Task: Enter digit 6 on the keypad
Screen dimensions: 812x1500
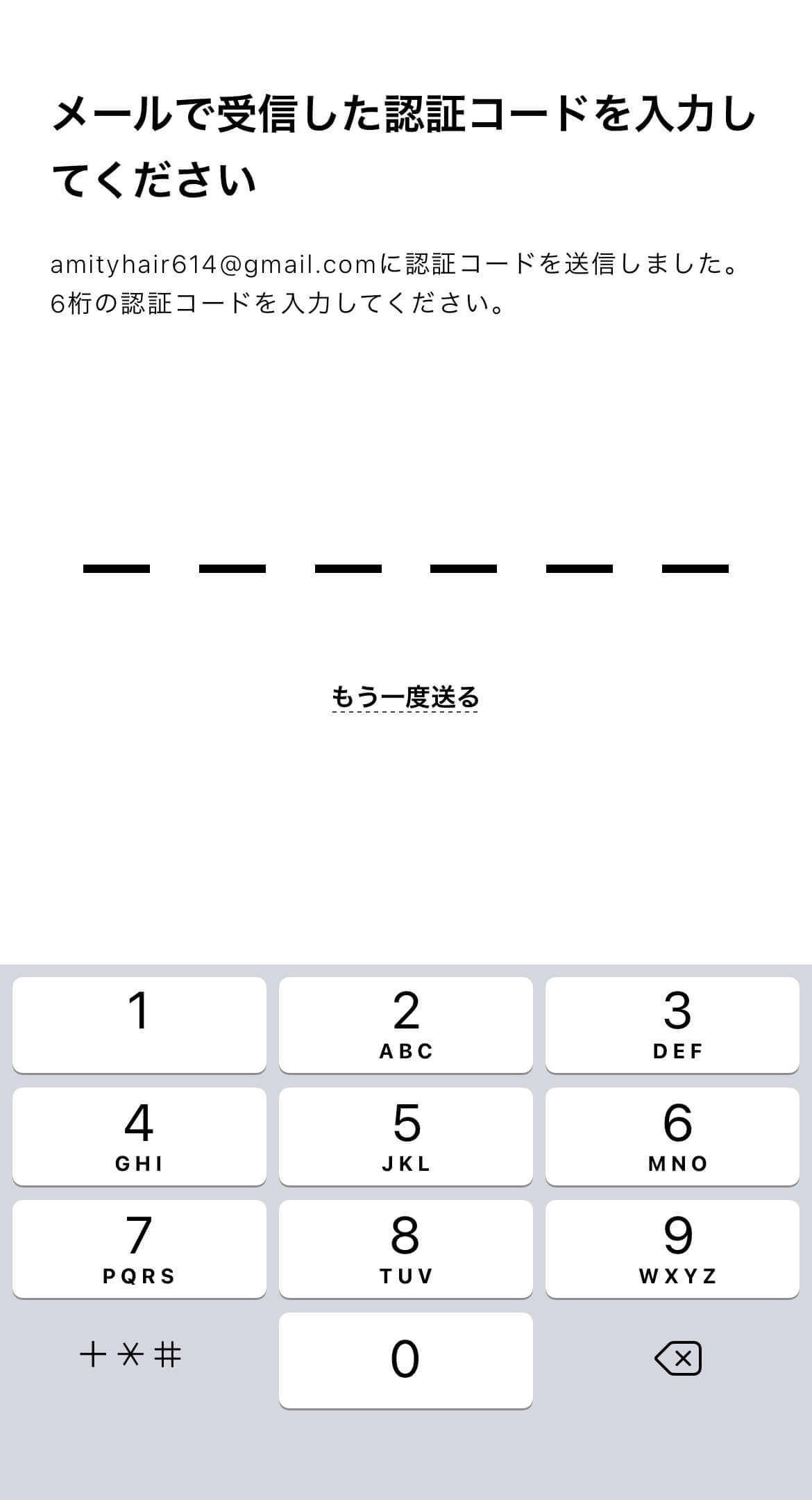Action: 673,1136
